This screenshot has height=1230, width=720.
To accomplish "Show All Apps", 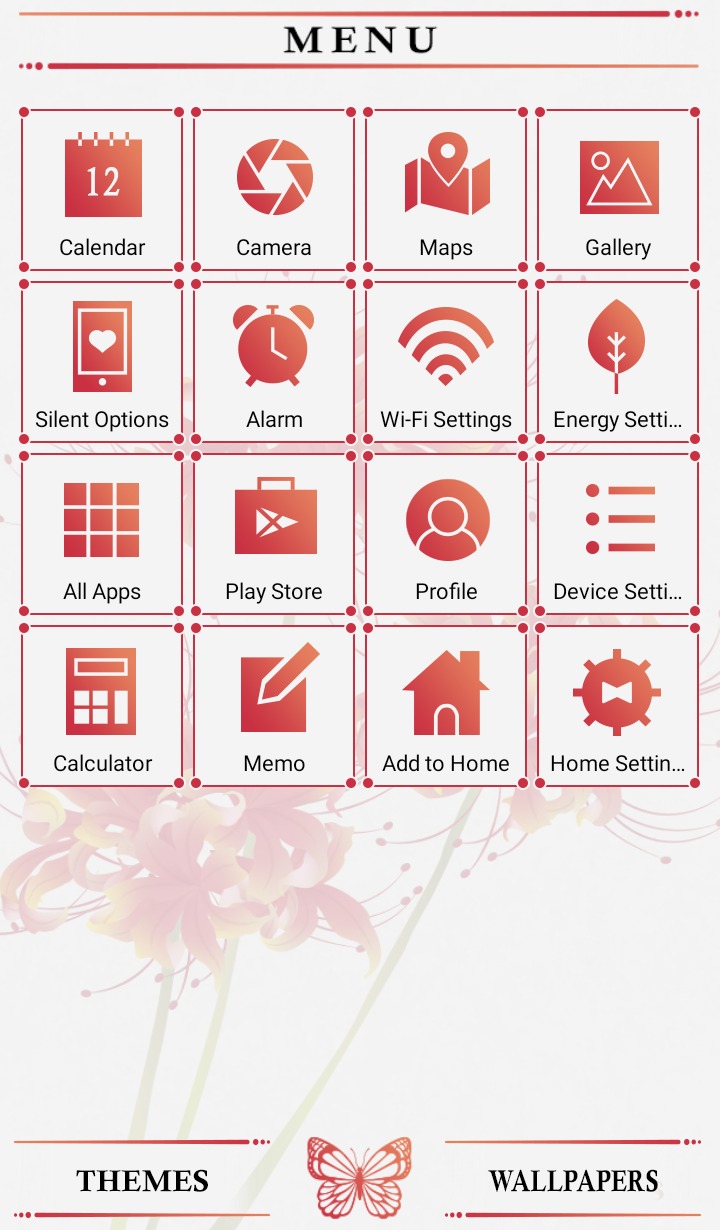I will pos(102,534).
